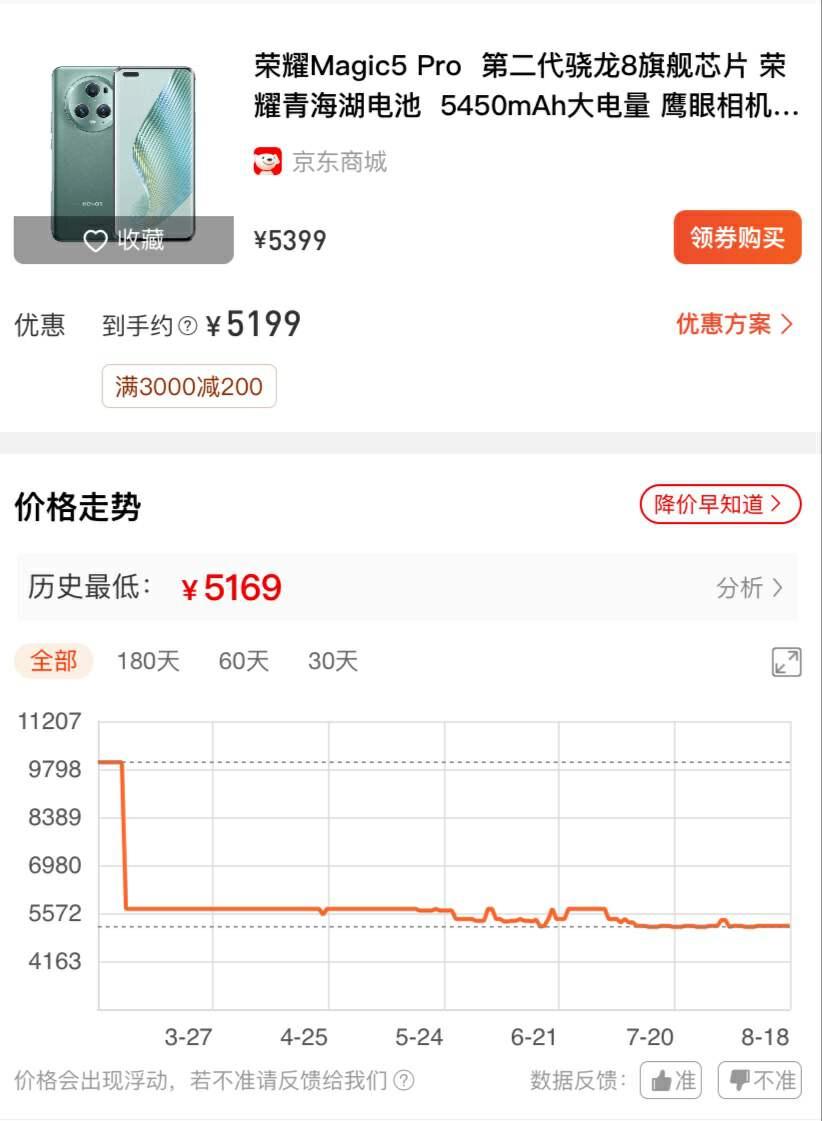The height and width of the screenshot is (1121, 822).
Task: Expand the price chart to fullscreen
Action: point(787,661)
